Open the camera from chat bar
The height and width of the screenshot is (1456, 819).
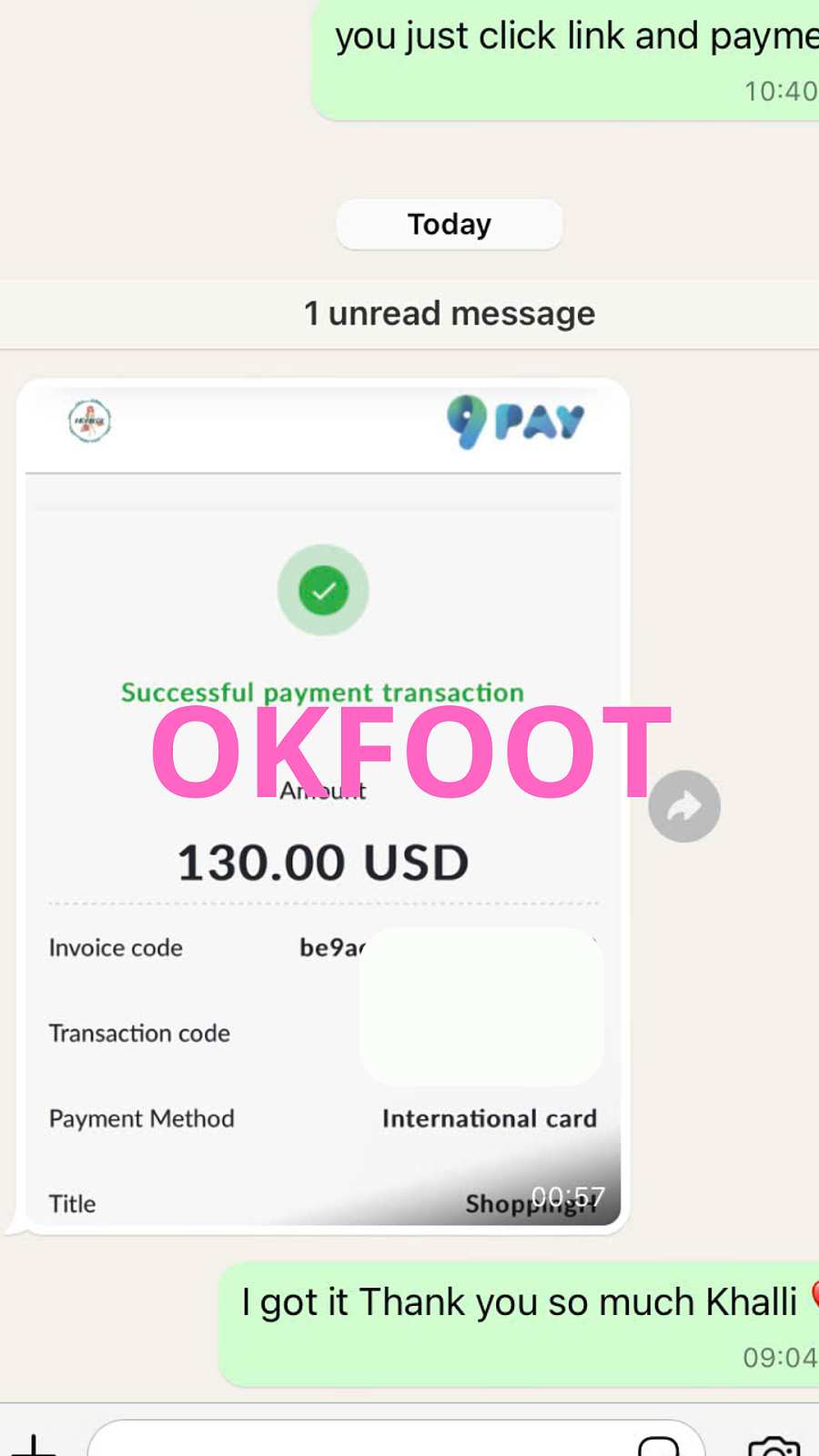773,1447
